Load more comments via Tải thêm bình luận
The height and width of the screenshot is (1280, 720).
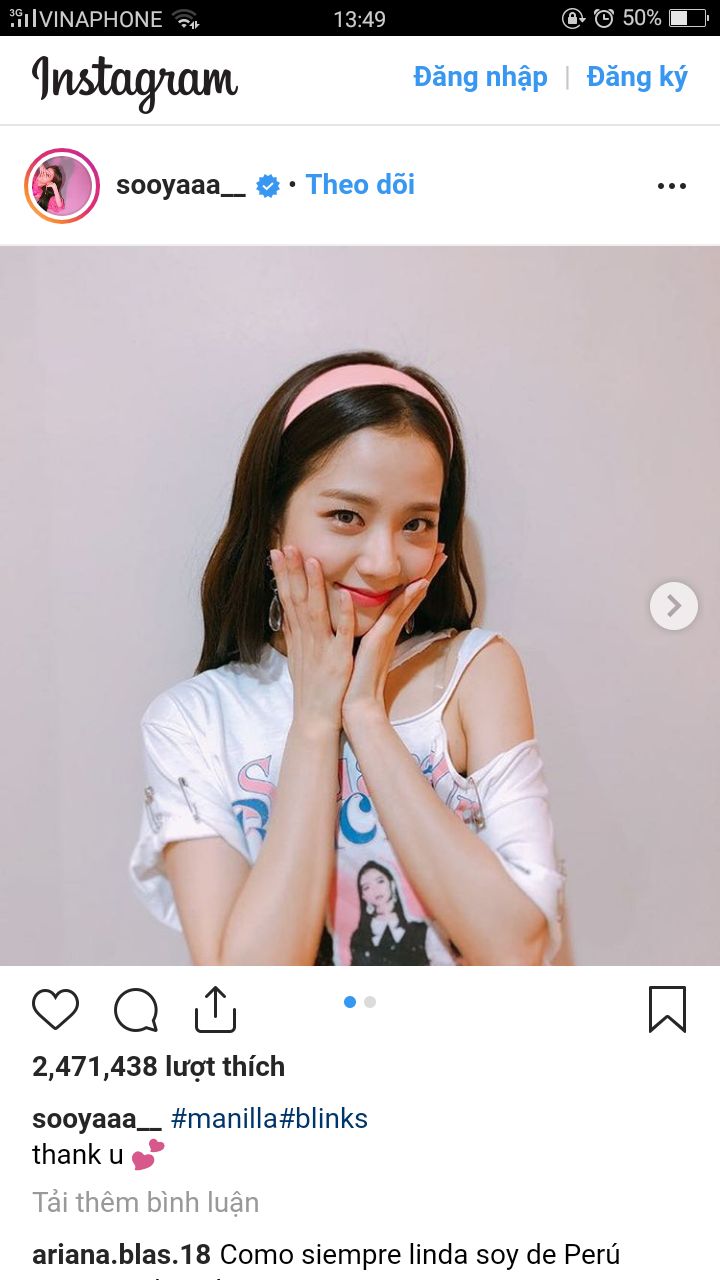point(145,1202)
